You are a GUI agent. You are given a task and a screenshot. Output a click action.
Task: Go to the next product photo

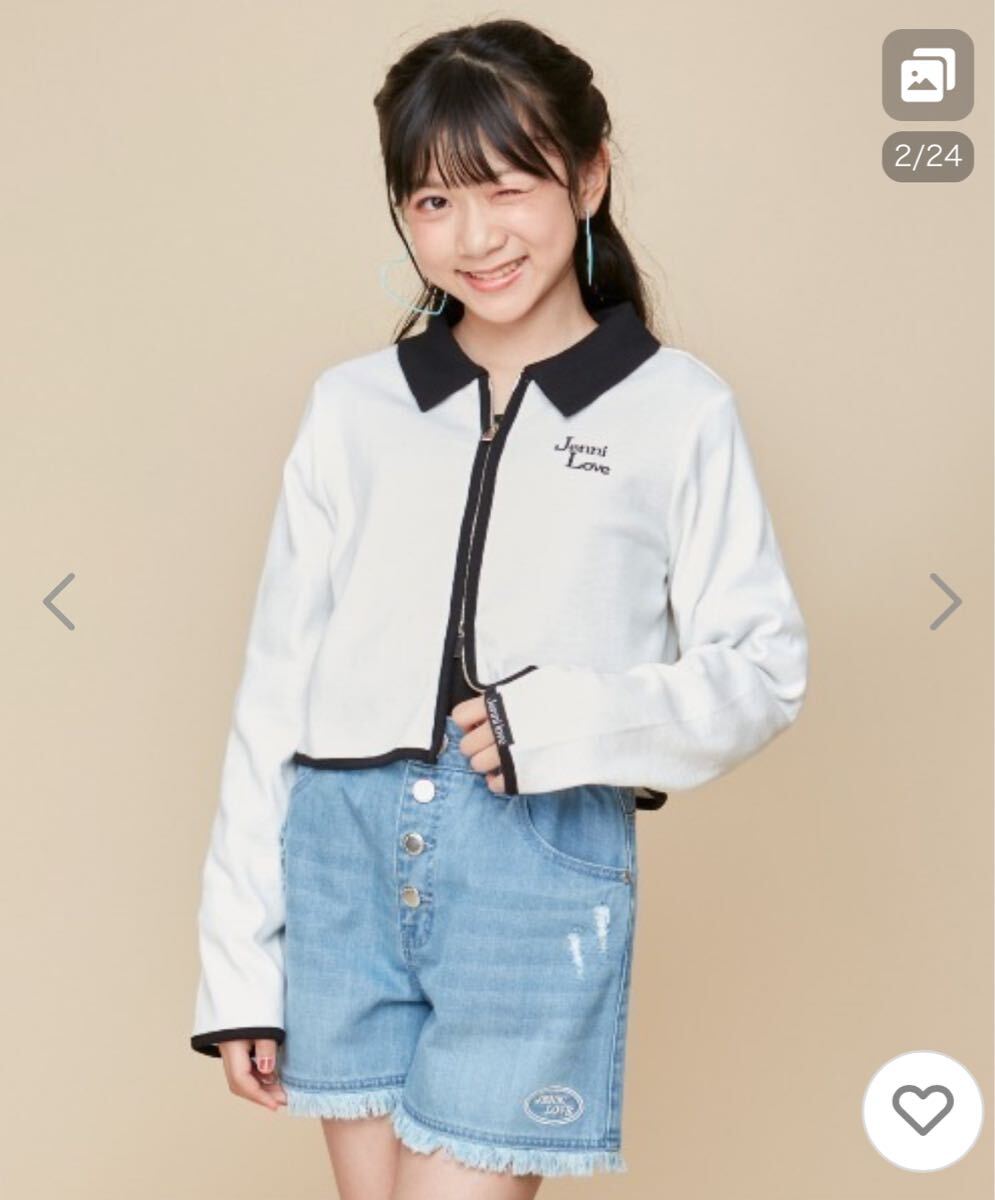(944, 601)
